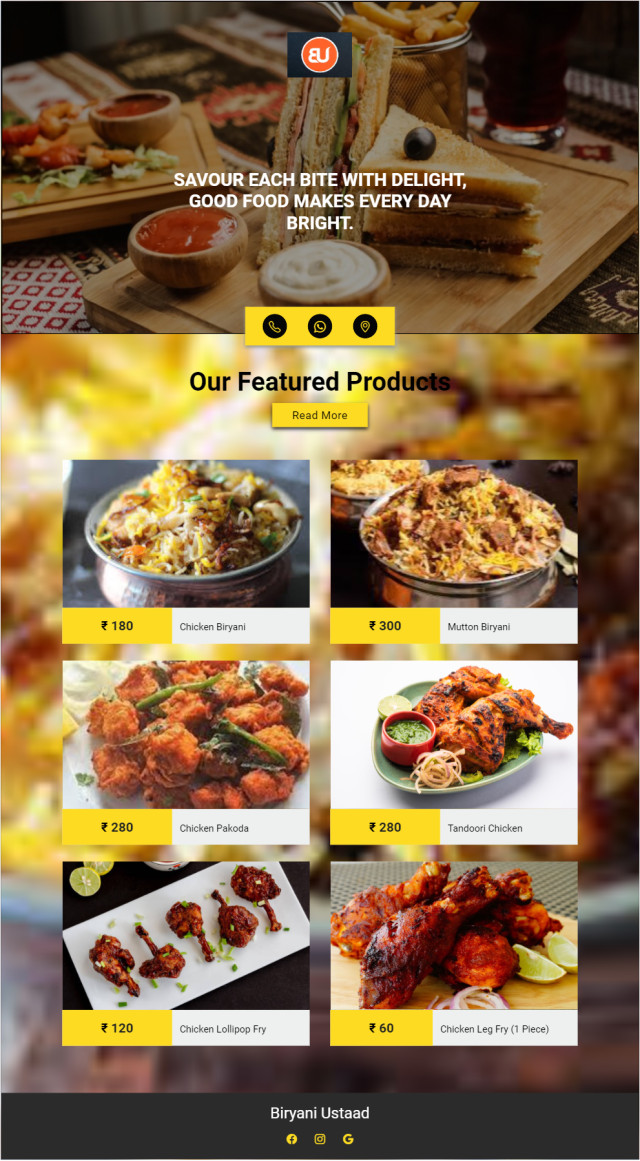Open the WhatsApp chat icon

click(319, 326)
